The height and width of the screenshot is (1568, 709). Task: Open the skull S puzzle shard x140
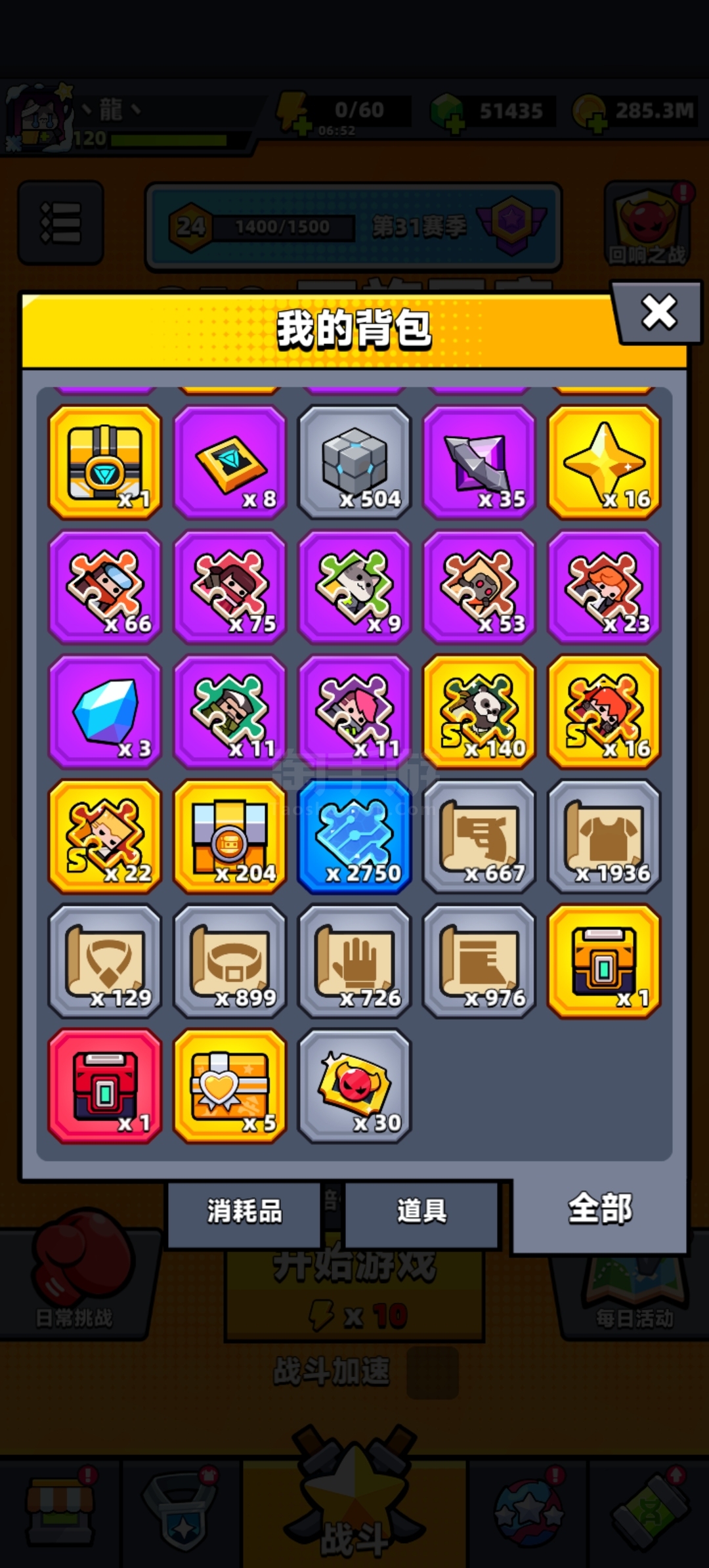[x=479, y=712]
